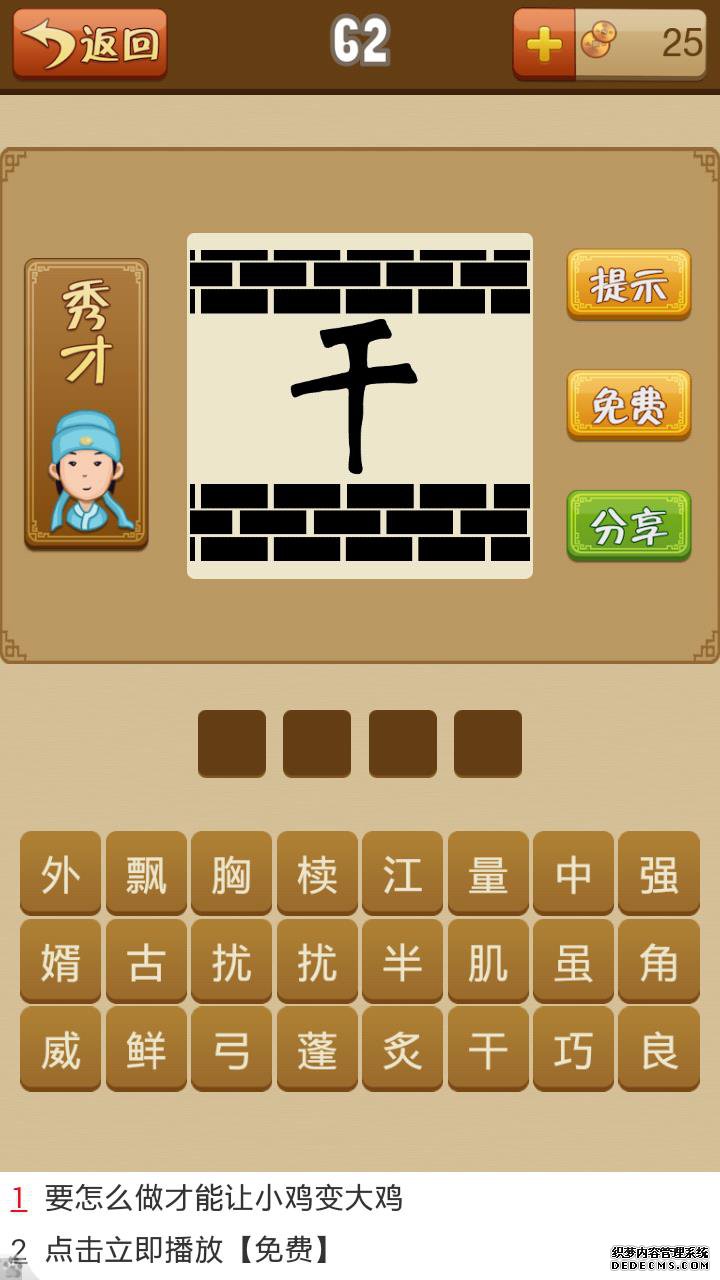This screenshot has width=720, height=1280.
Task: Pick the character 古 tile
Action: (146, 961)
